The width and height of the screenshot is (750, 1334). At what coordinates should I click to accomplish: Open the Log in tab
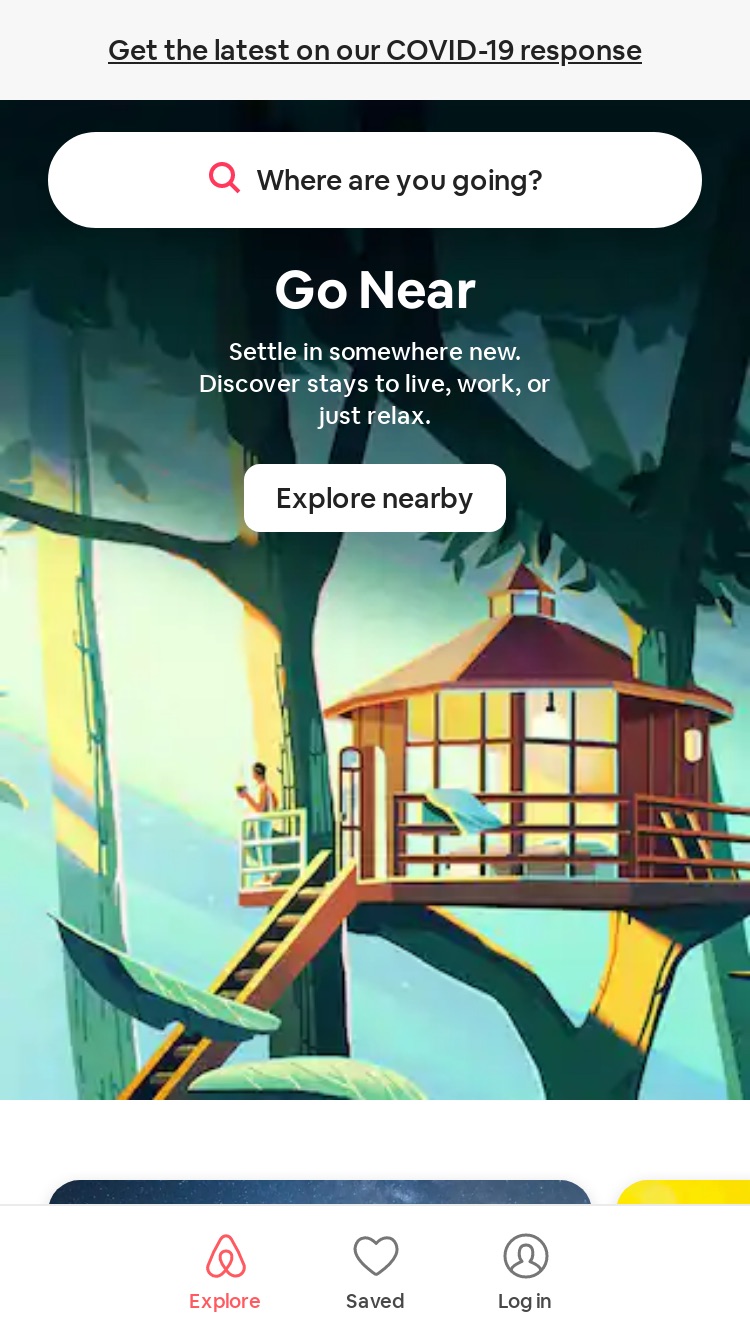(x=525, y=1272)
